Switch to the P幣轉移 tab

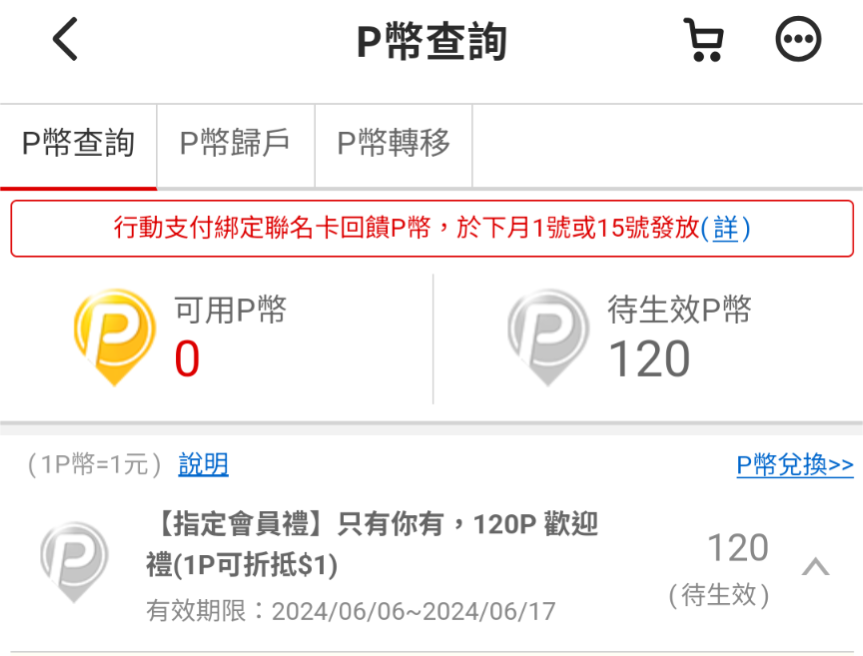(393, 144)
